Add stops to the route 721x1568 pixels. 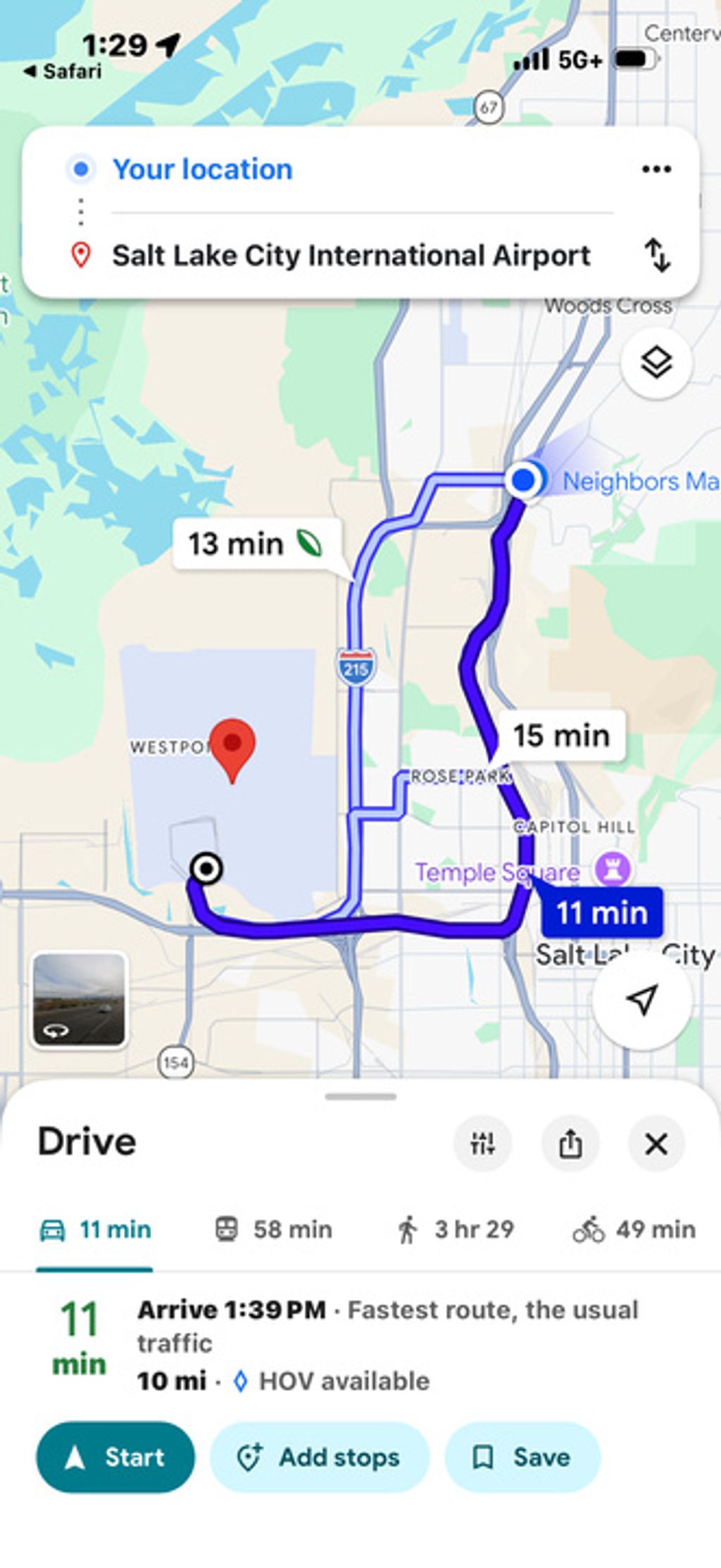320,1457
